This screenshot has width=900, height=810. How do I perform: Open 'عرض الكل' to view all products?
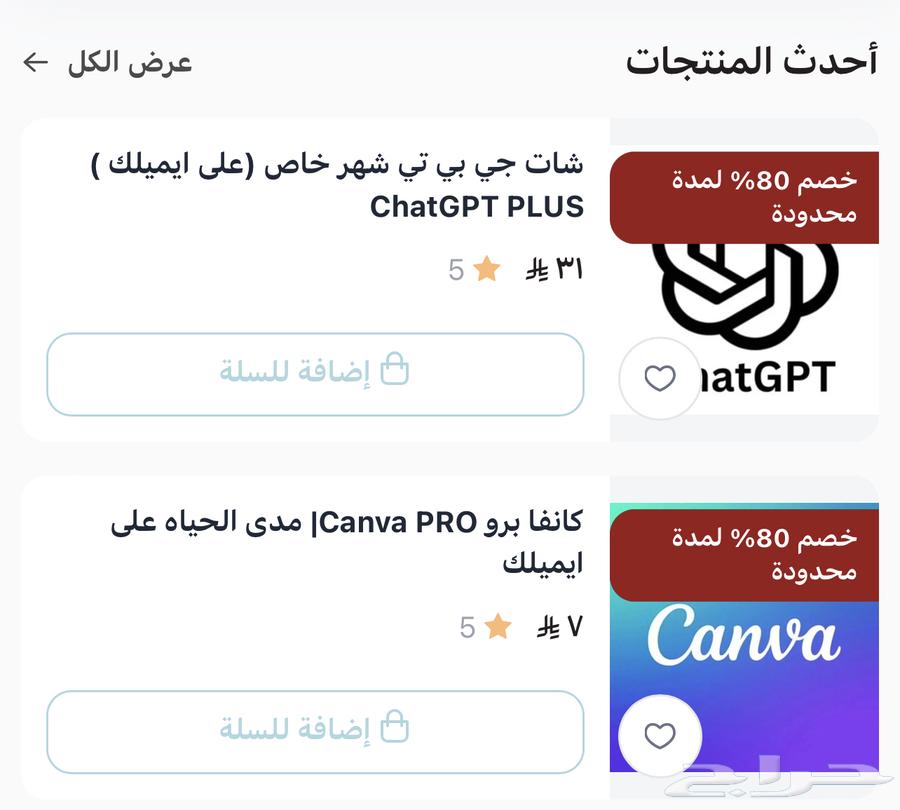(x=108, y=62)
